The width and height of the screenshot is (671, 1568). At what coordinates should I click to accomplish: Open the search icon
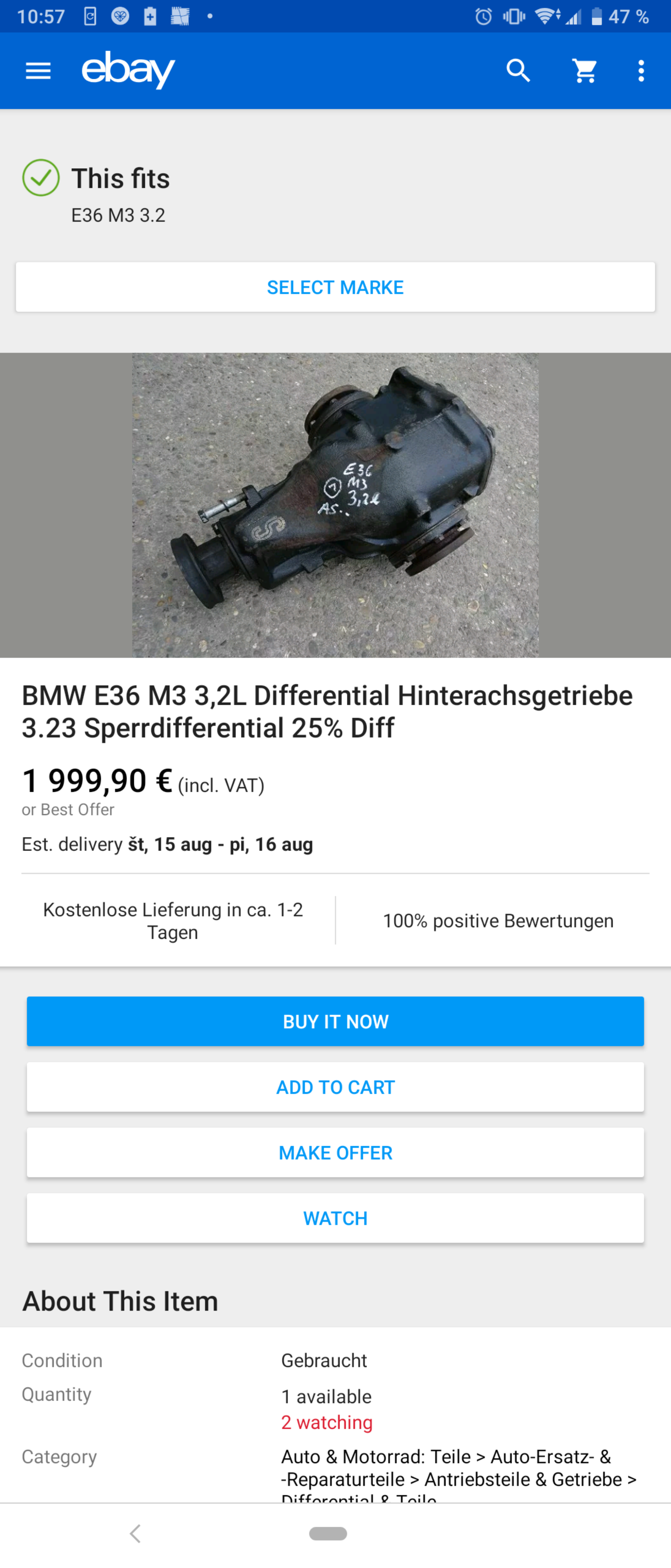(x=518, y=71)
